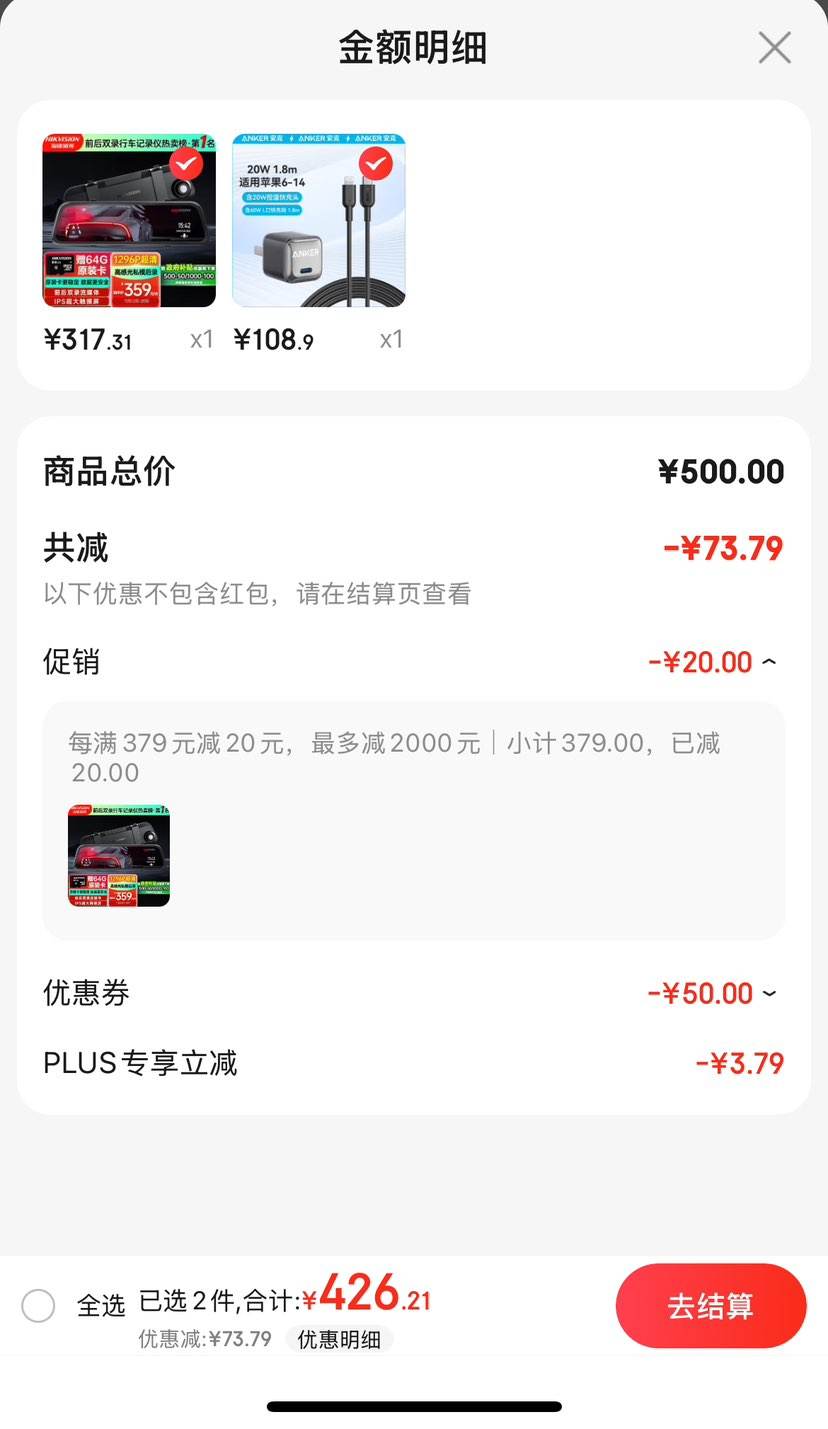Viewport: 828px width, 1429px height.
Task: Toggle the 全选 select-all circle
Action: click(38, 1306)
